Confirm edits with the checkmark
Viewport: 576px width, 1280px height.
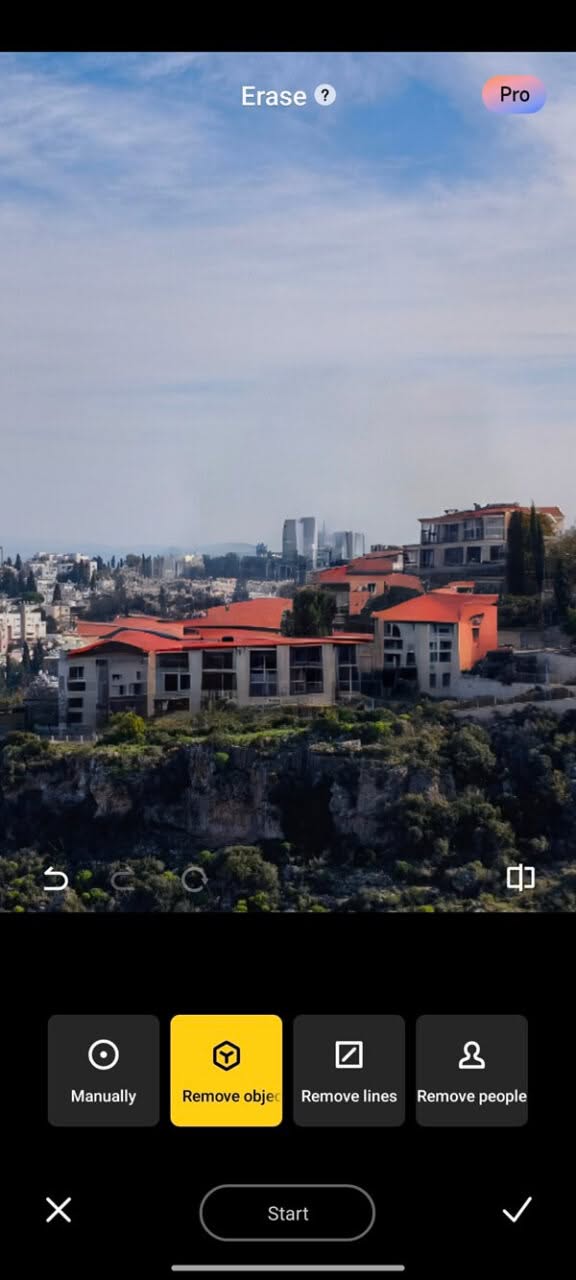coord(517,1210)
